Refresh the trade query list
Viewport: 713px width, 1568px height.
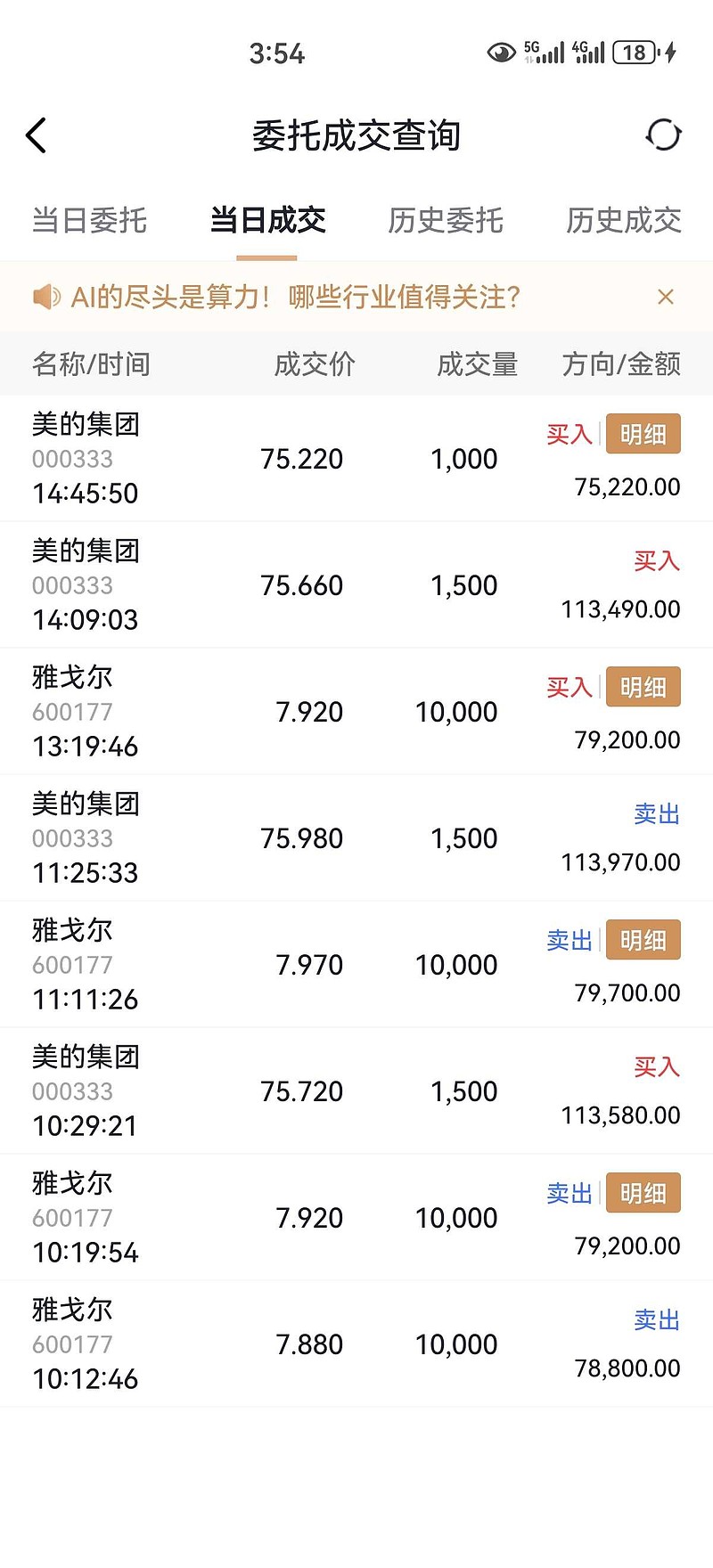[663, 135]
